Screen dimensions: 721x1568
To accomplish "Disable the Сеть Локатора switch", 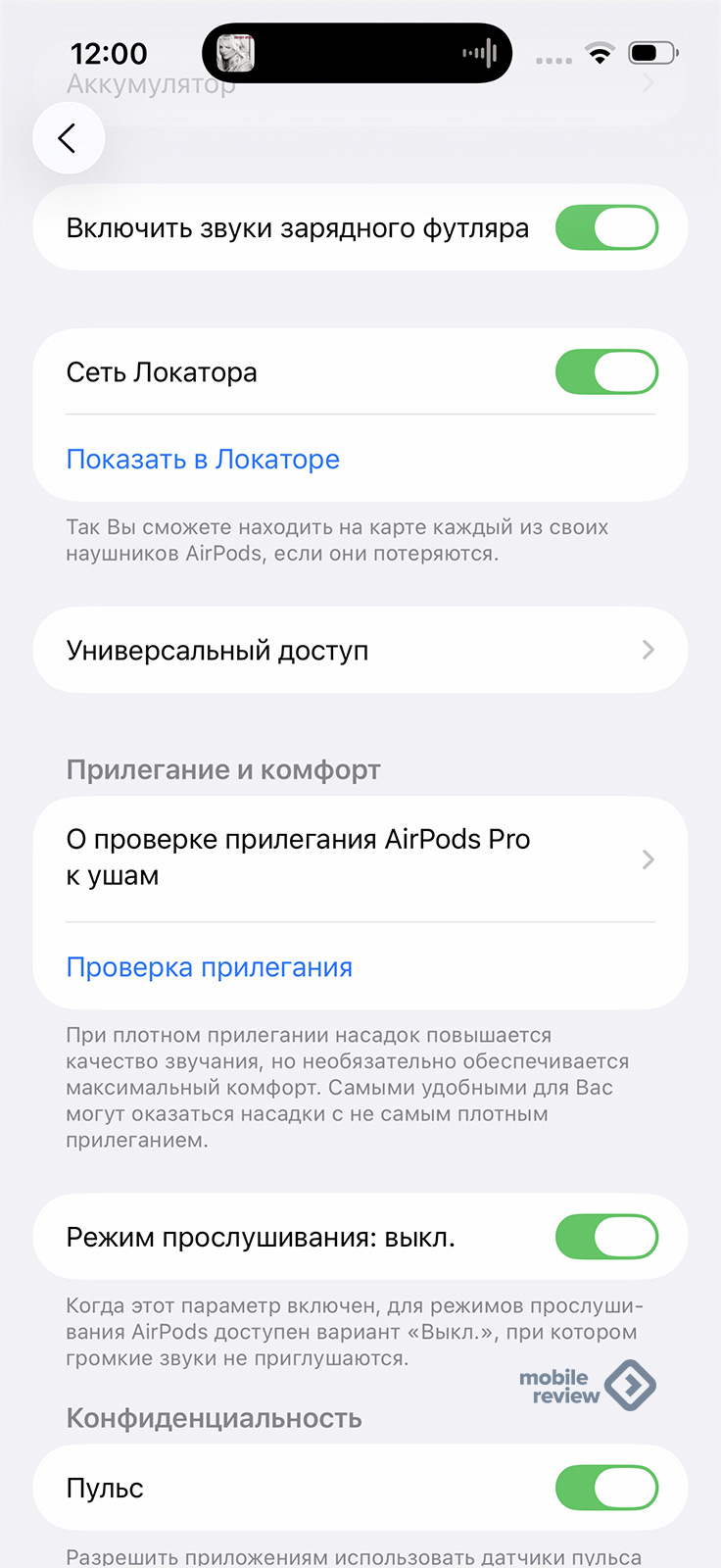I will pyautogui.click(x=606, y=372).
